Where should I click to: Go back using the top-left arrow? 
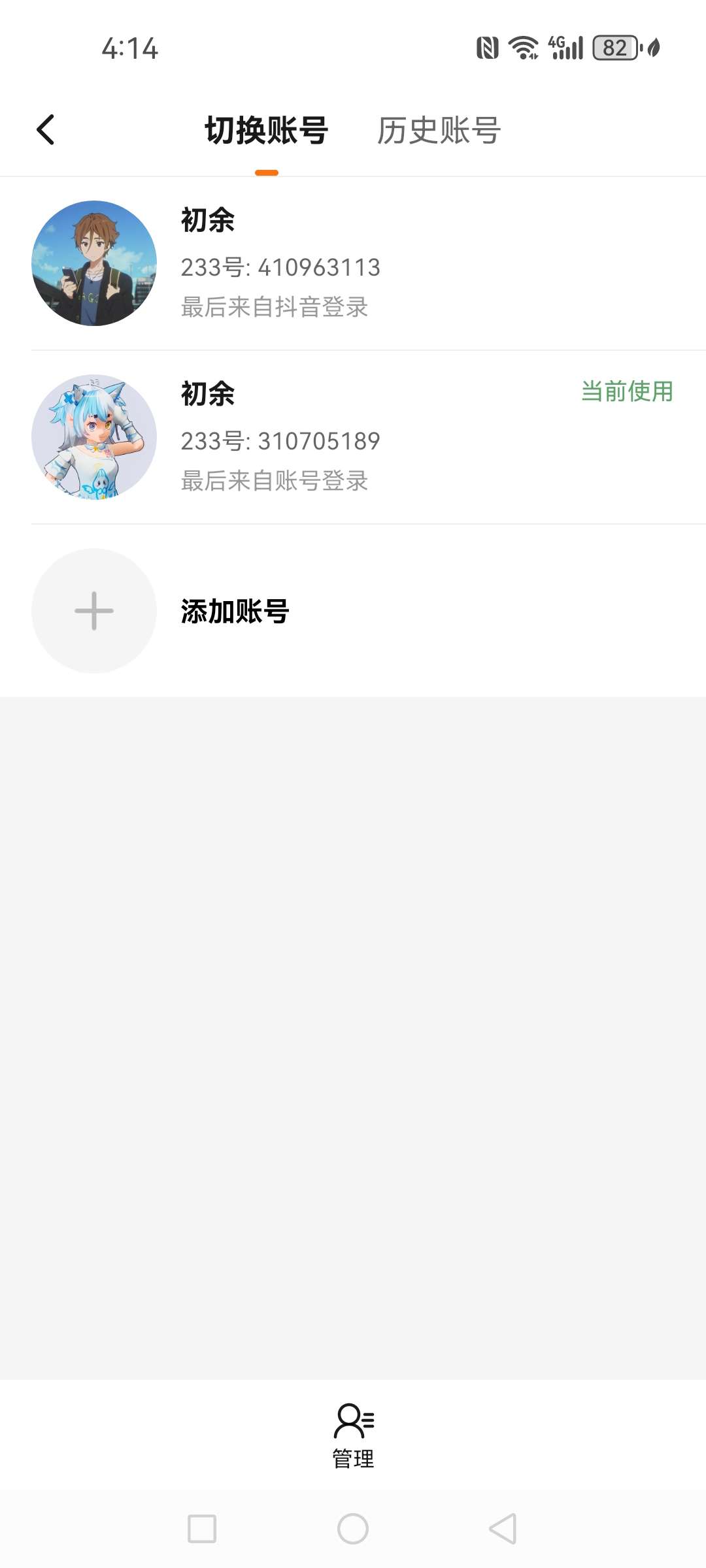45,129
